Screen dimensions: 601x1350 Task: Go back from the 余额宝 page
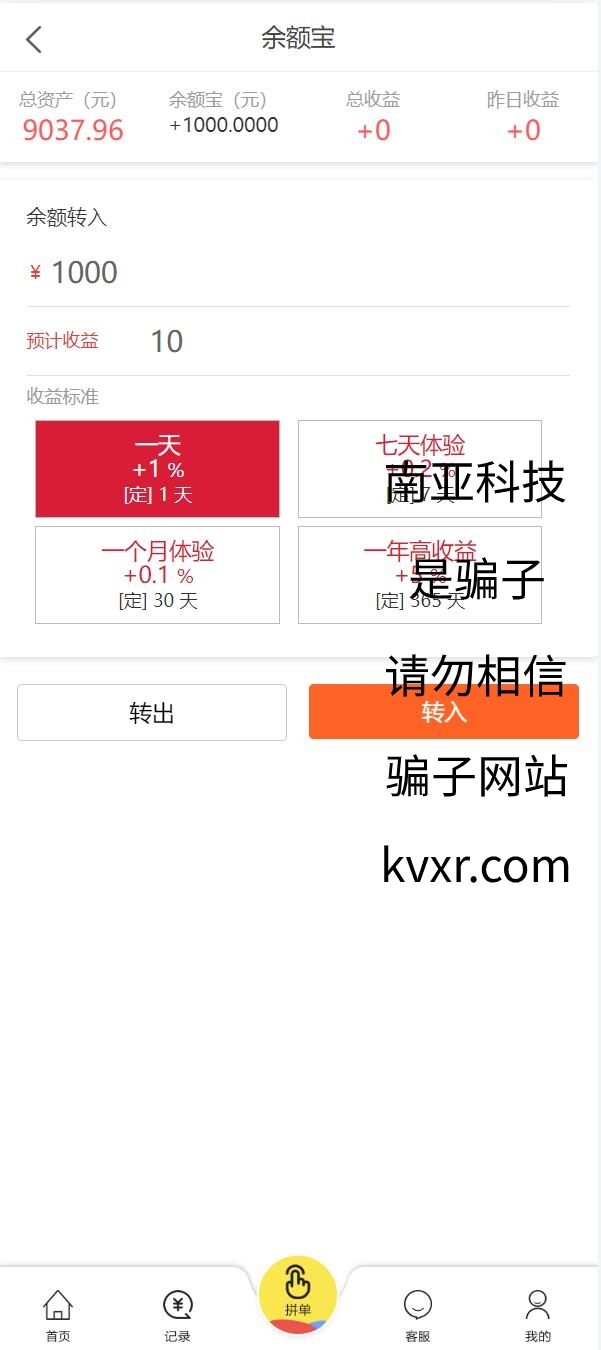(34, 39)
